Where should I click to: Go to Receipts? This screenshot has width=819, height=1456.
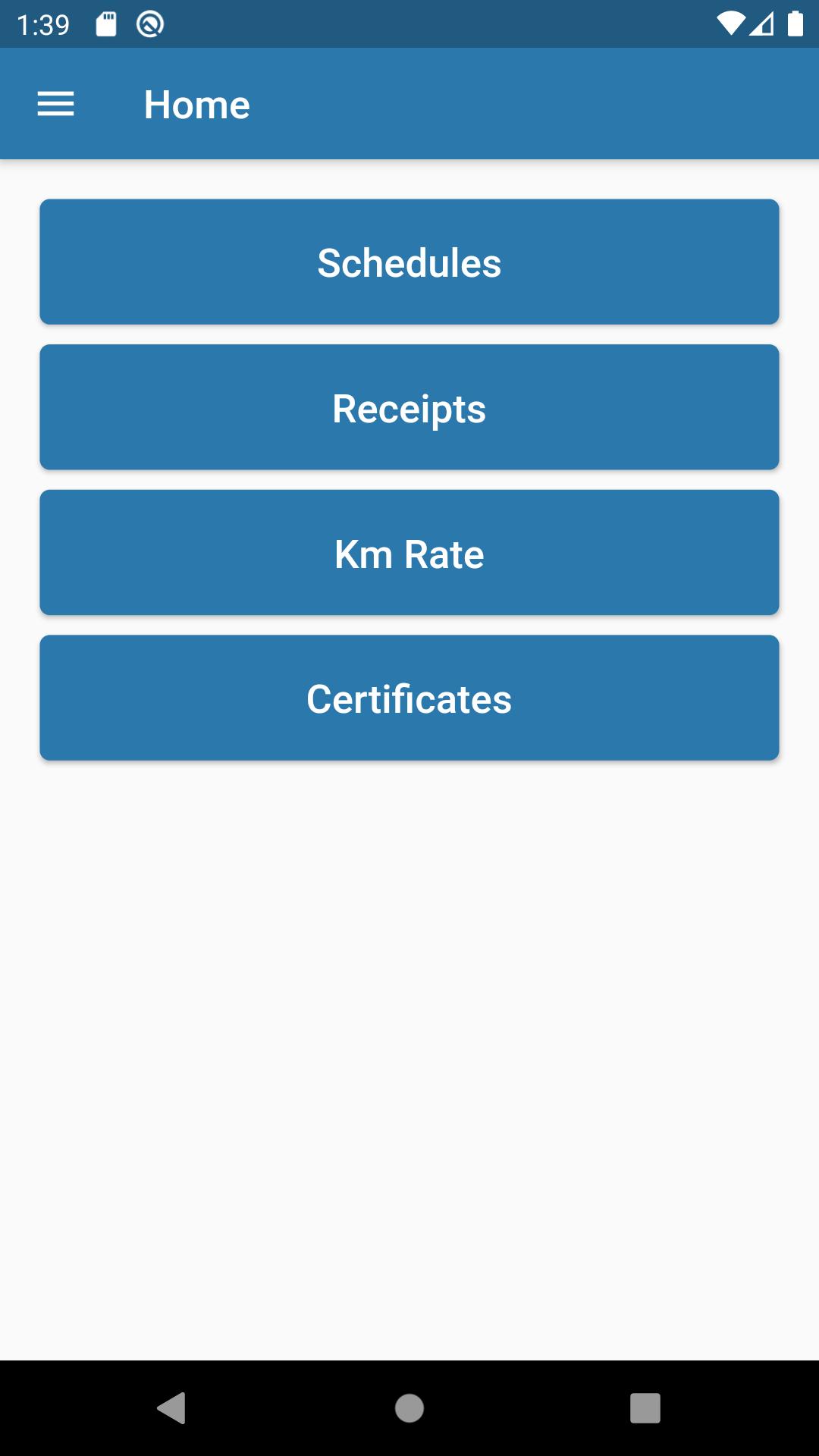409,407
